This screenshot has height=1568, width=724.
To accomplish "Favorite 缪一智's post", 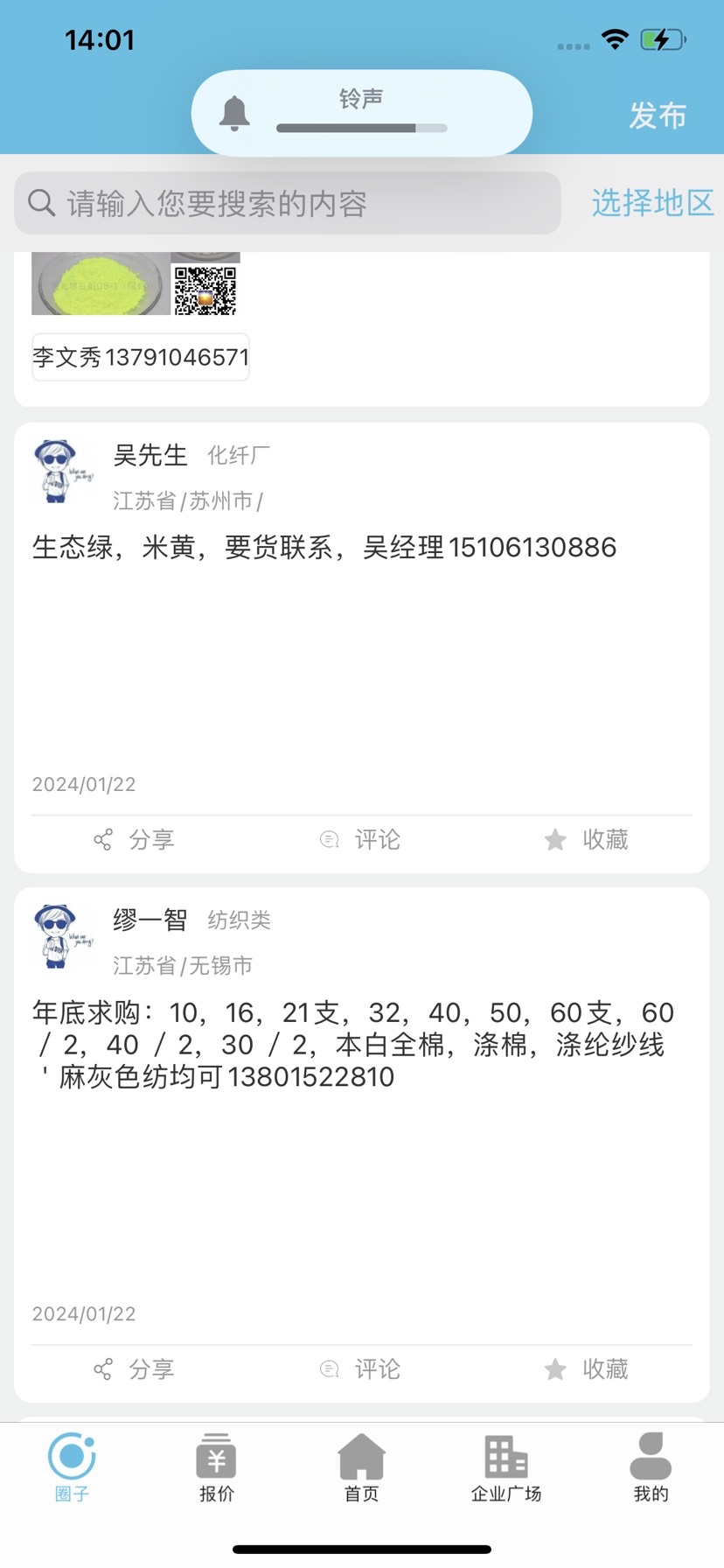I will (586, 1369).
